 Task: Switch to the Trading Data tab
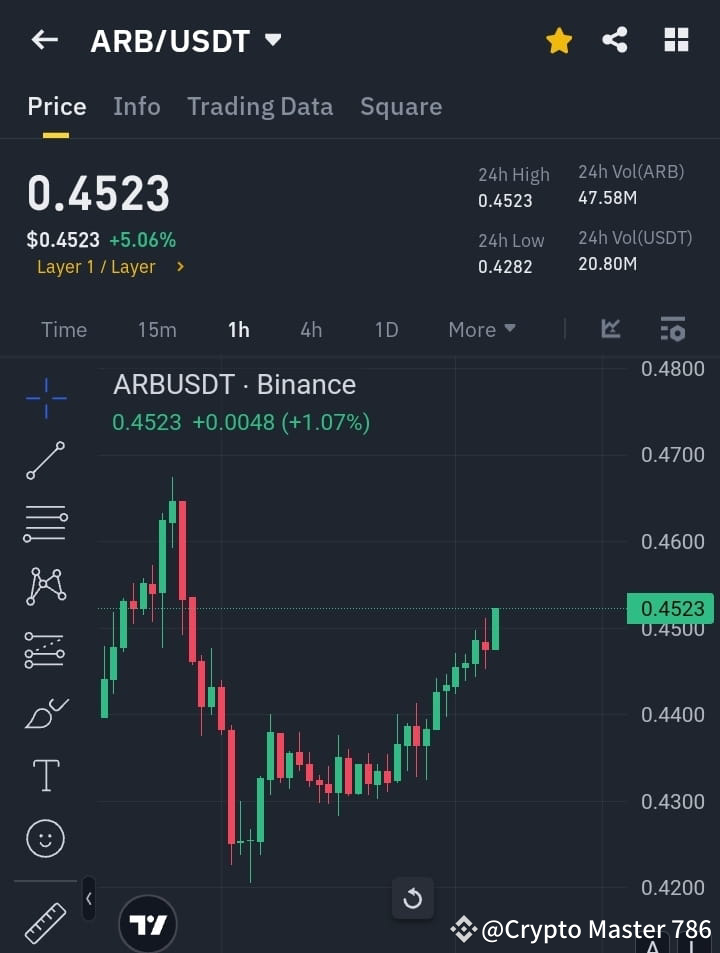tap(260, 106)
